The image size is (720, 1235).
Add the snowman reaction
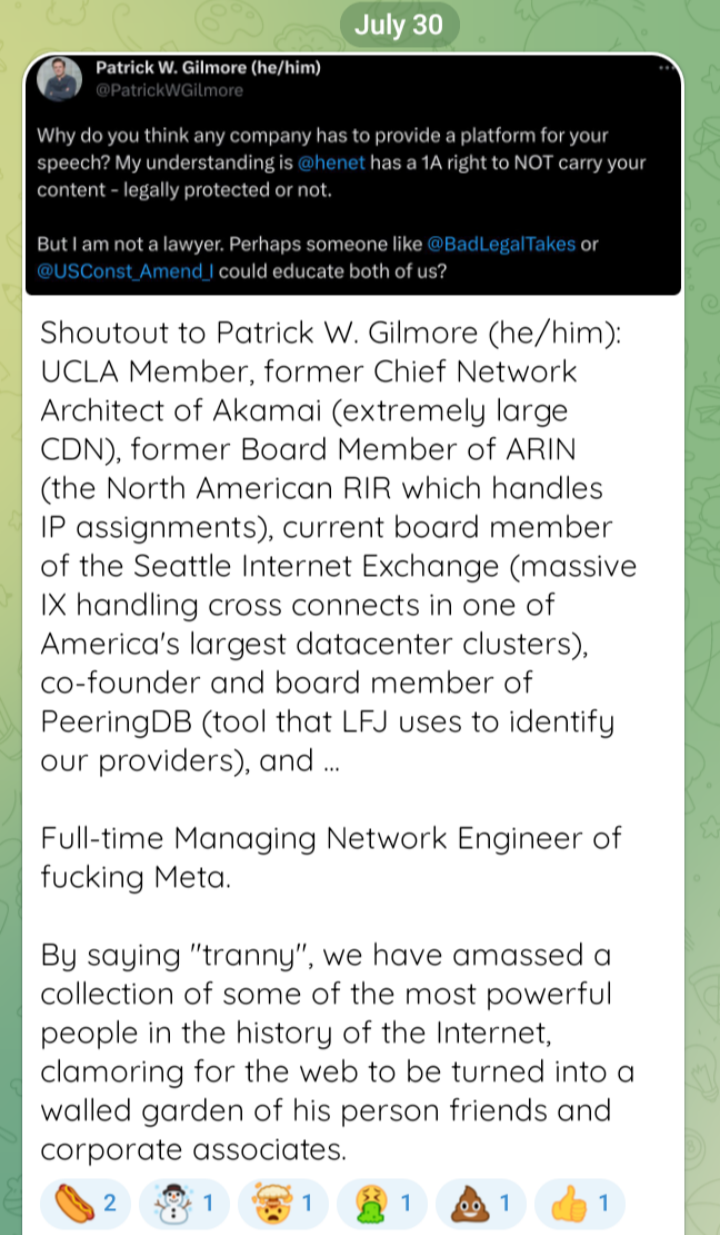[x=184, y=1203]
